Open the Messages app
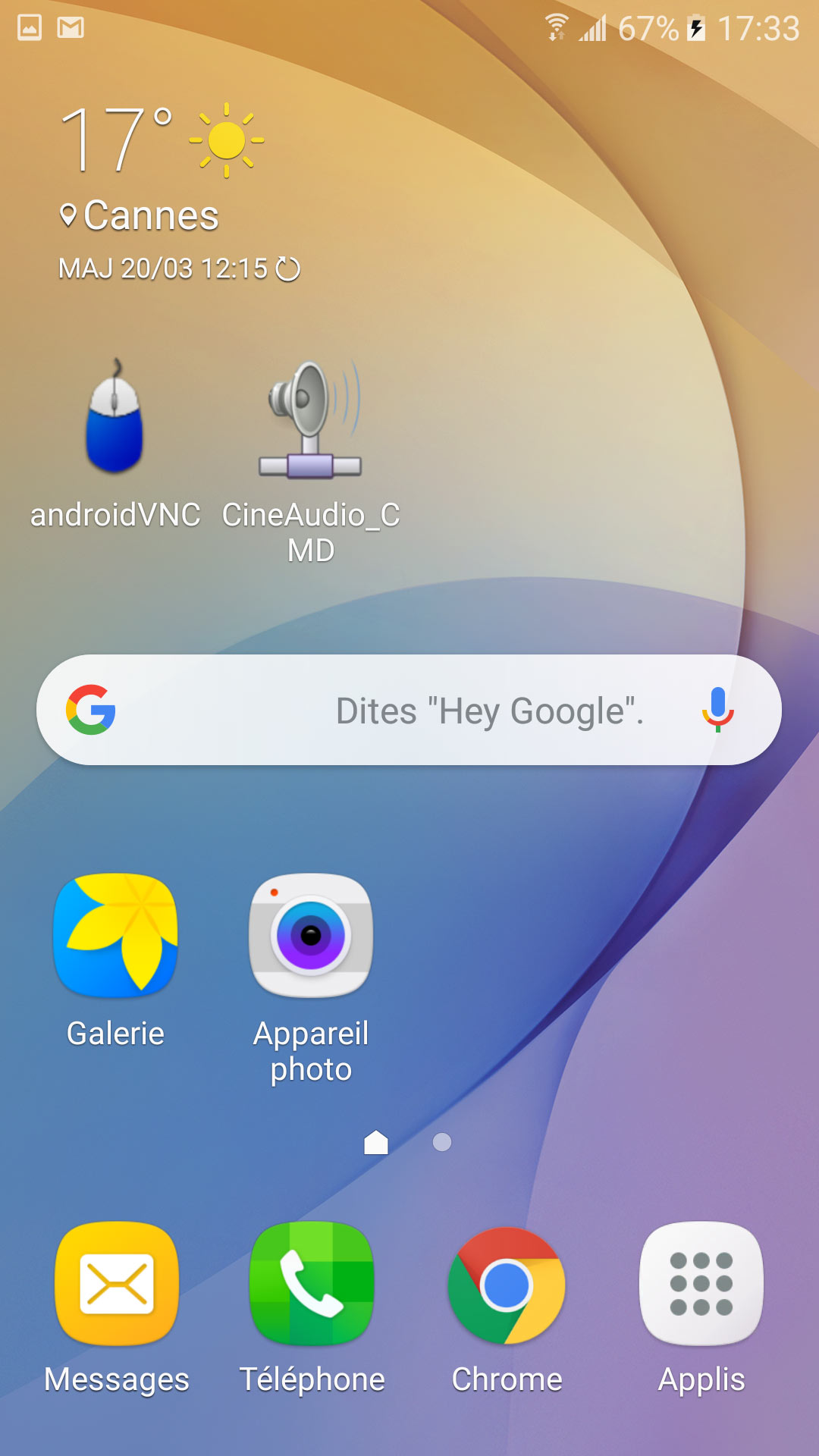The height and width of the screenshot is (1456, 819). point(116,1283)
